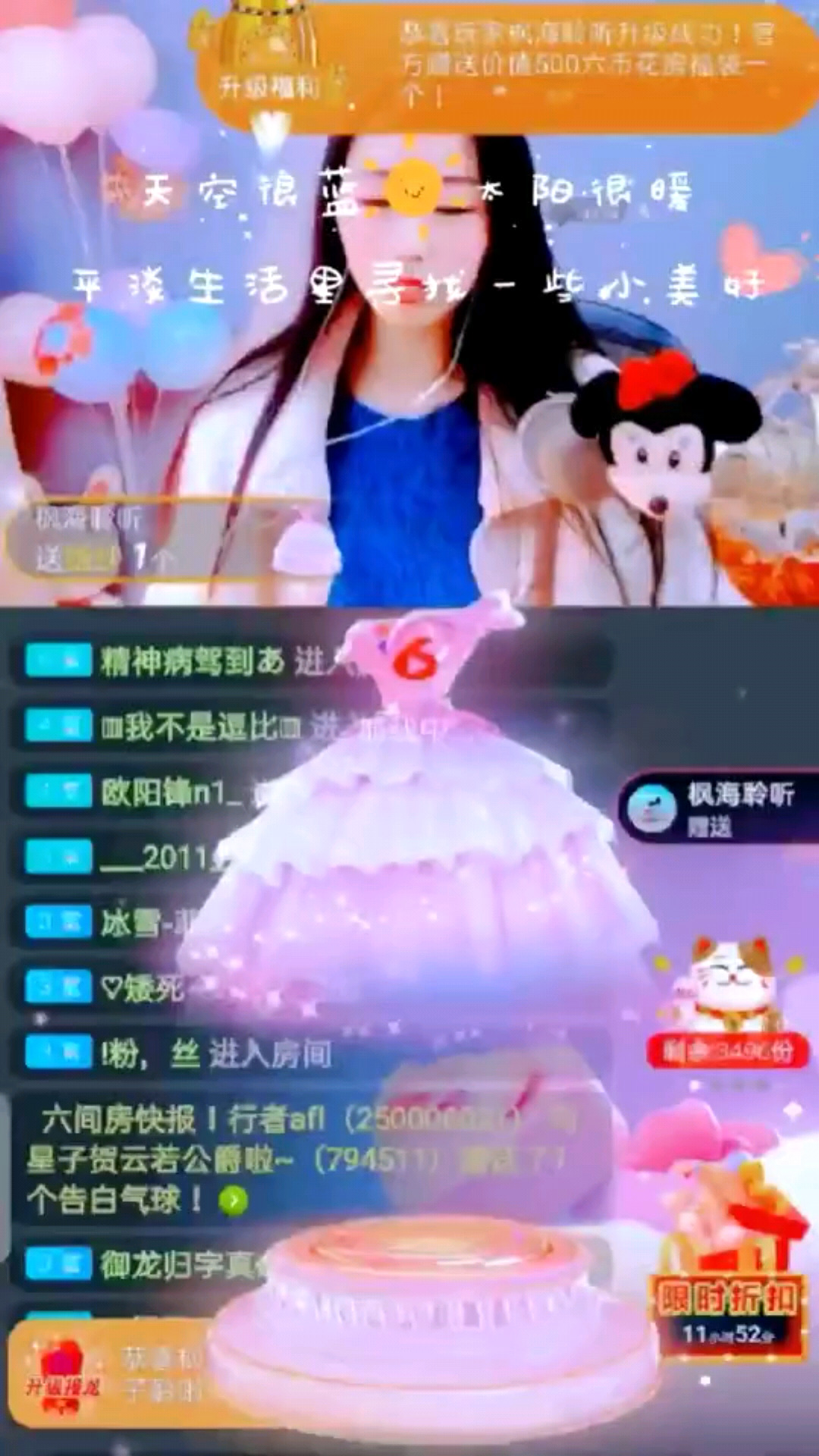The image size is (819, 1456).
Task: Open user 我不是逗比 from chat
Action: (201, 727)
